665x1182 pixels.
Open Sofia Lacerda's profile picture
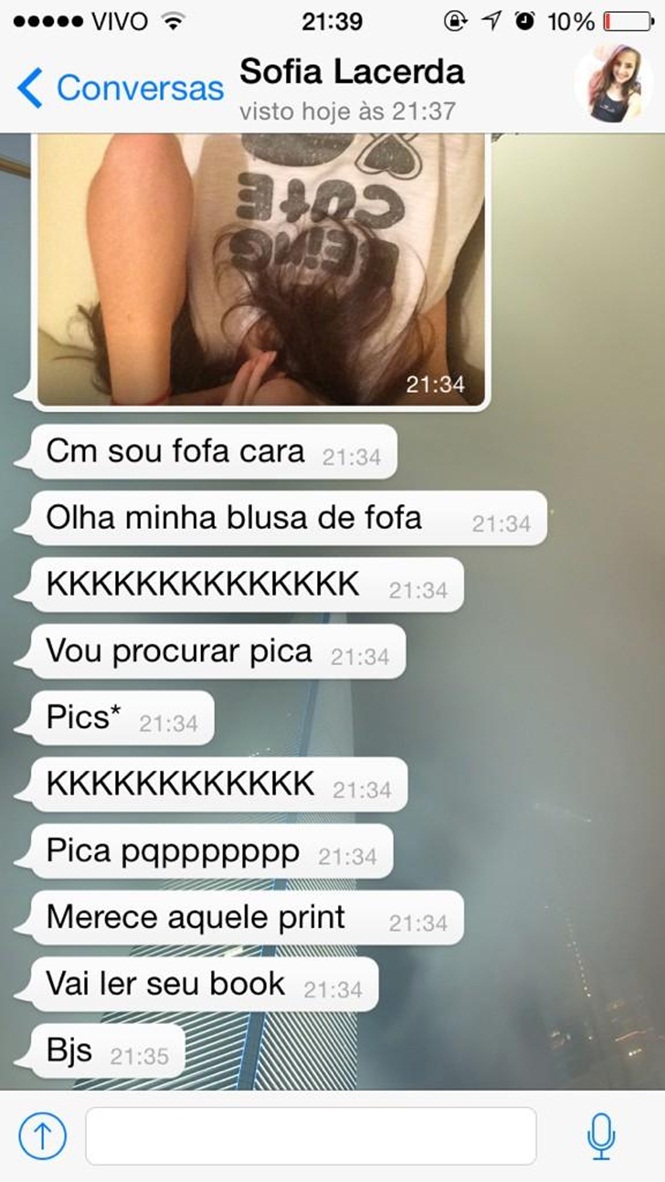tap(613, 86)
